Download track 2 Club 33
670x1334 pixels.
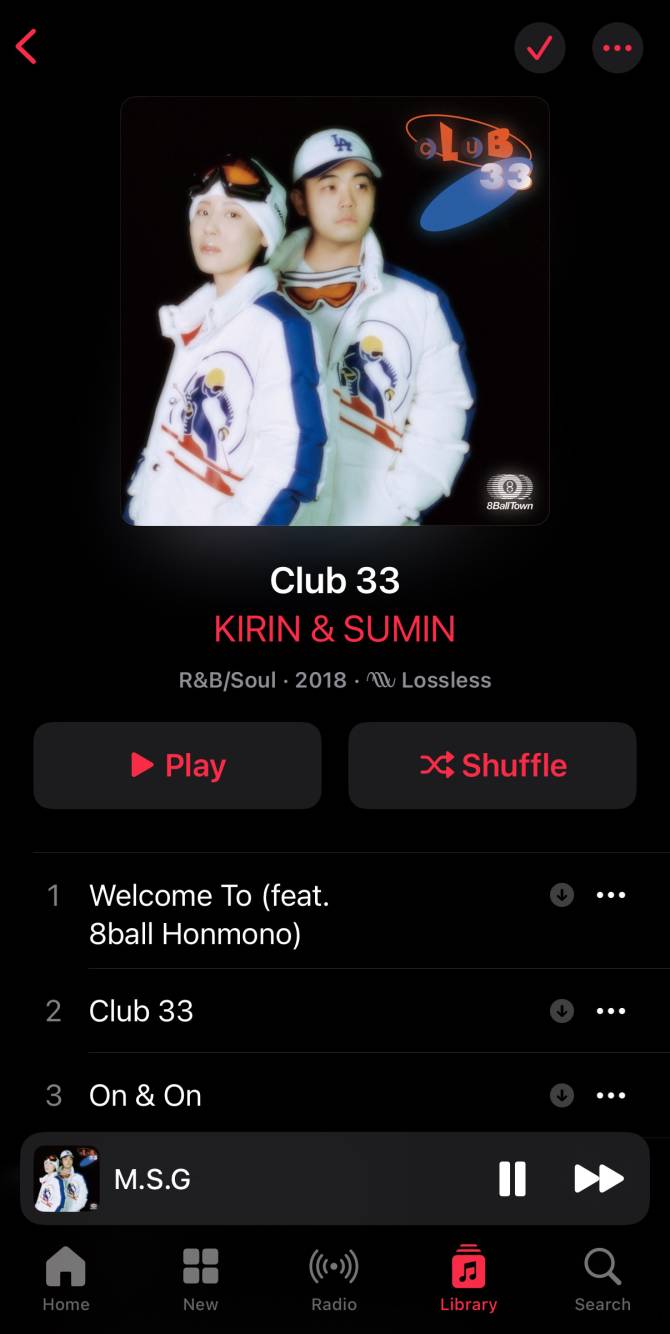(x=562, y=1011)
